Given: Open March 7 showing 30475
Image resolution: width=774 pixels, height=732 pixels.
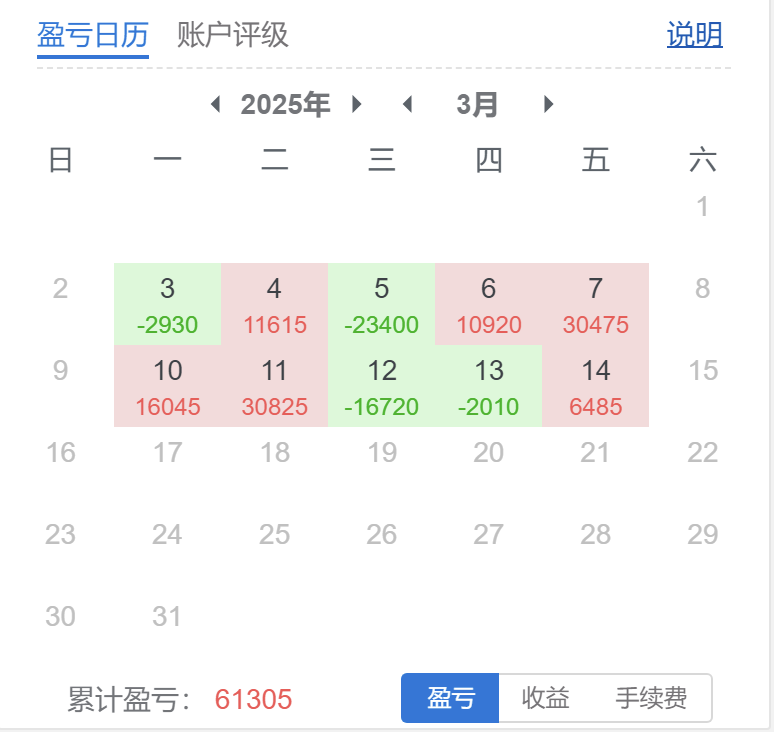Looking at the screenshot, I should [595, 304].
